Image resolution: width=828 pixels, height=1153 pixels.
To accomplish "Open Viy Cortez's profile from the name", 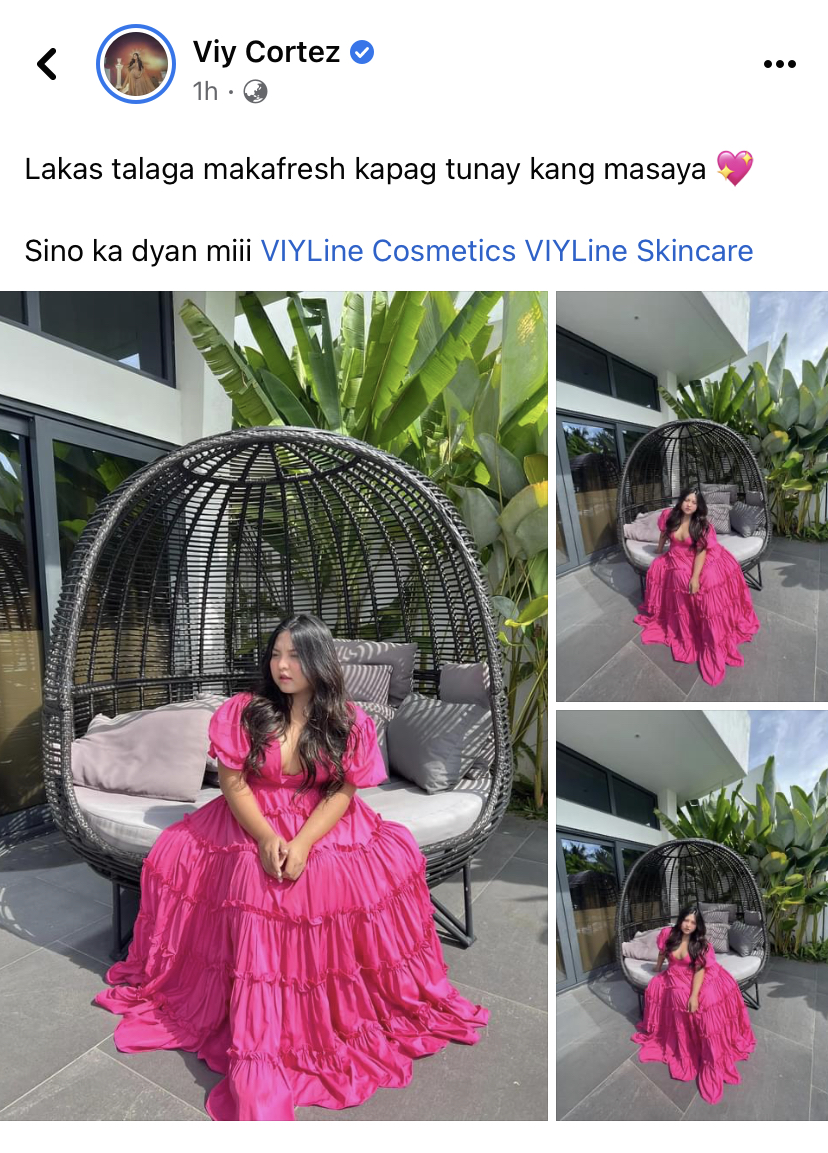I will [267, 52].
